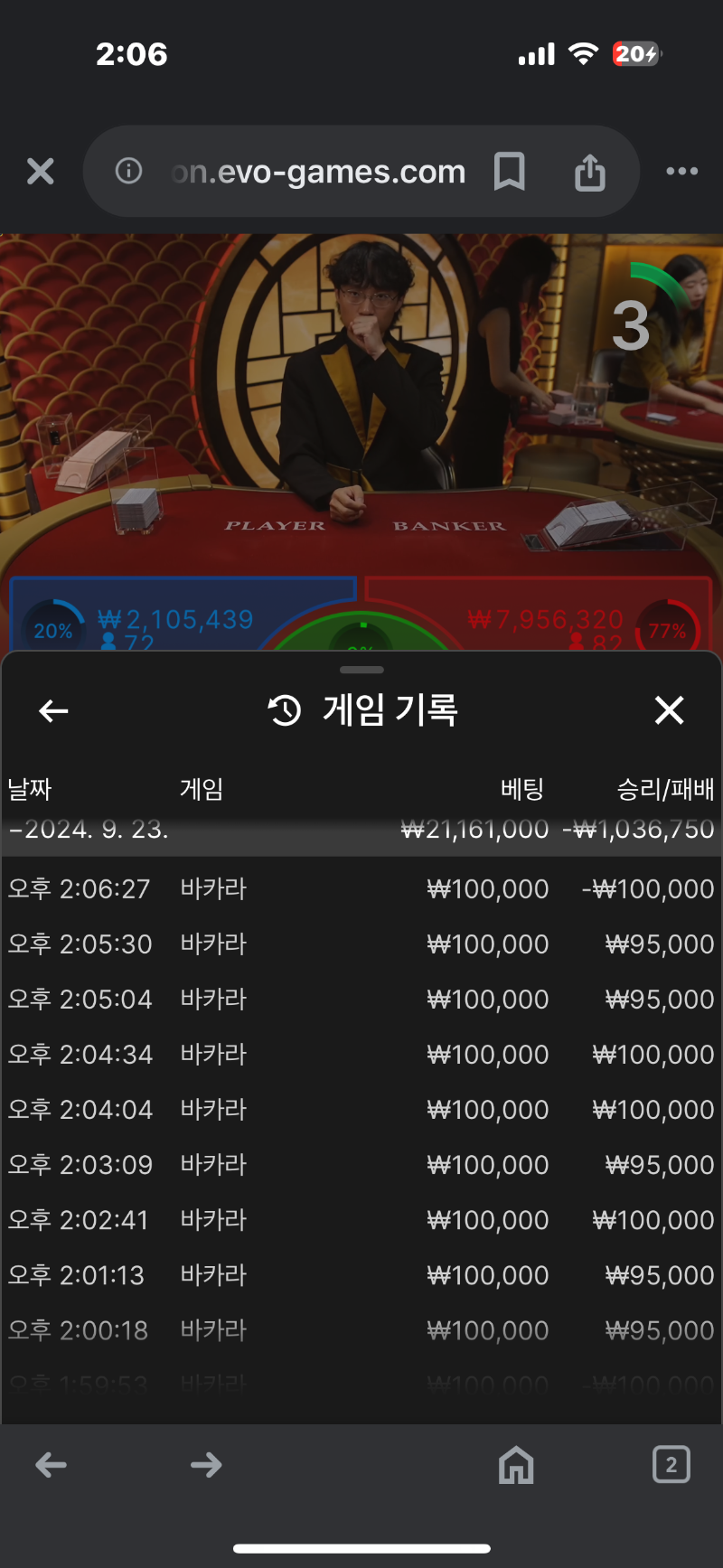Open the 오후 2:04:34 바카라 record

361,1055
